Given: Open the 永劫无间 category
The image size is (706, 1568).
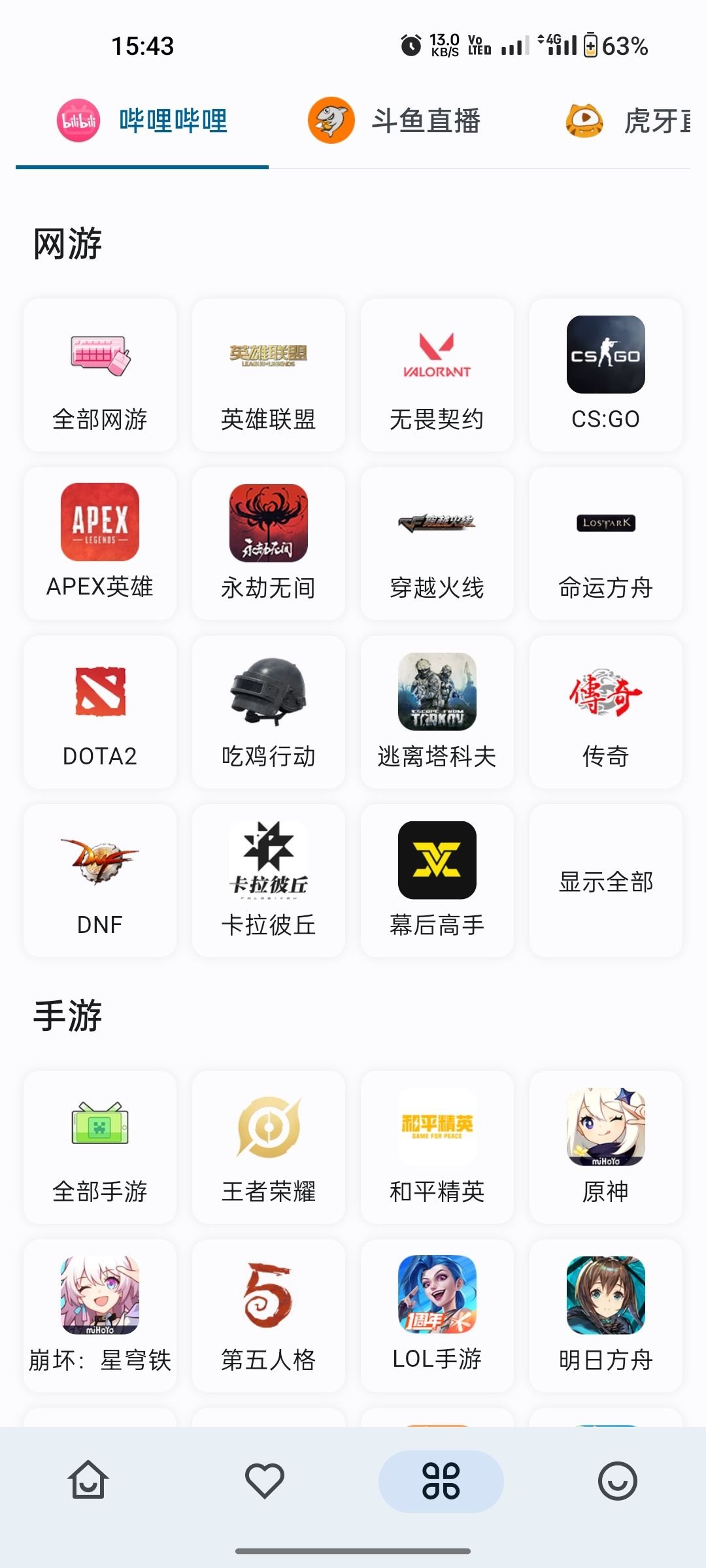Looking at the screenshot, I should coord(269,544).
